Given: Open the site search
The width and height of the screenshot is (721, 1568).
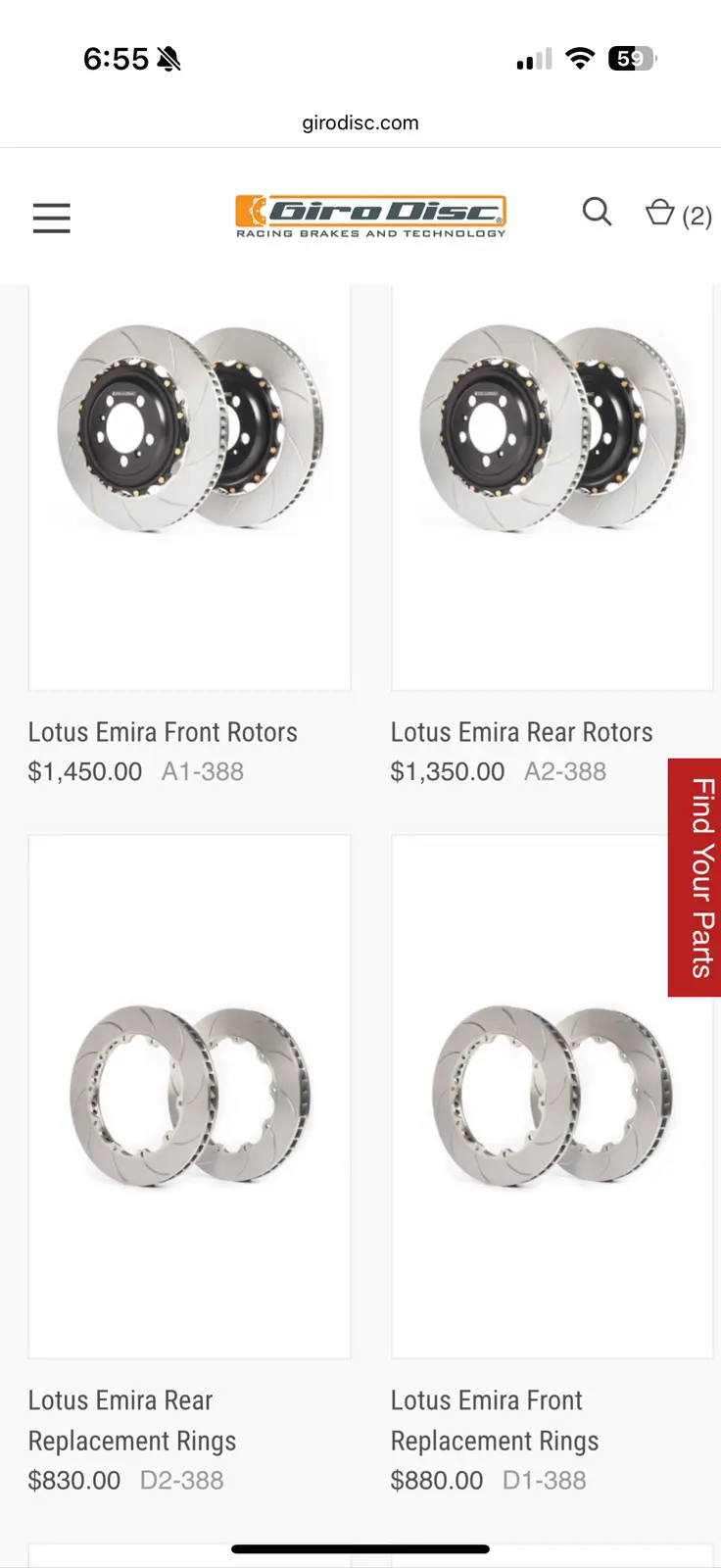Looking at the screenshot, I should (597, 212).
